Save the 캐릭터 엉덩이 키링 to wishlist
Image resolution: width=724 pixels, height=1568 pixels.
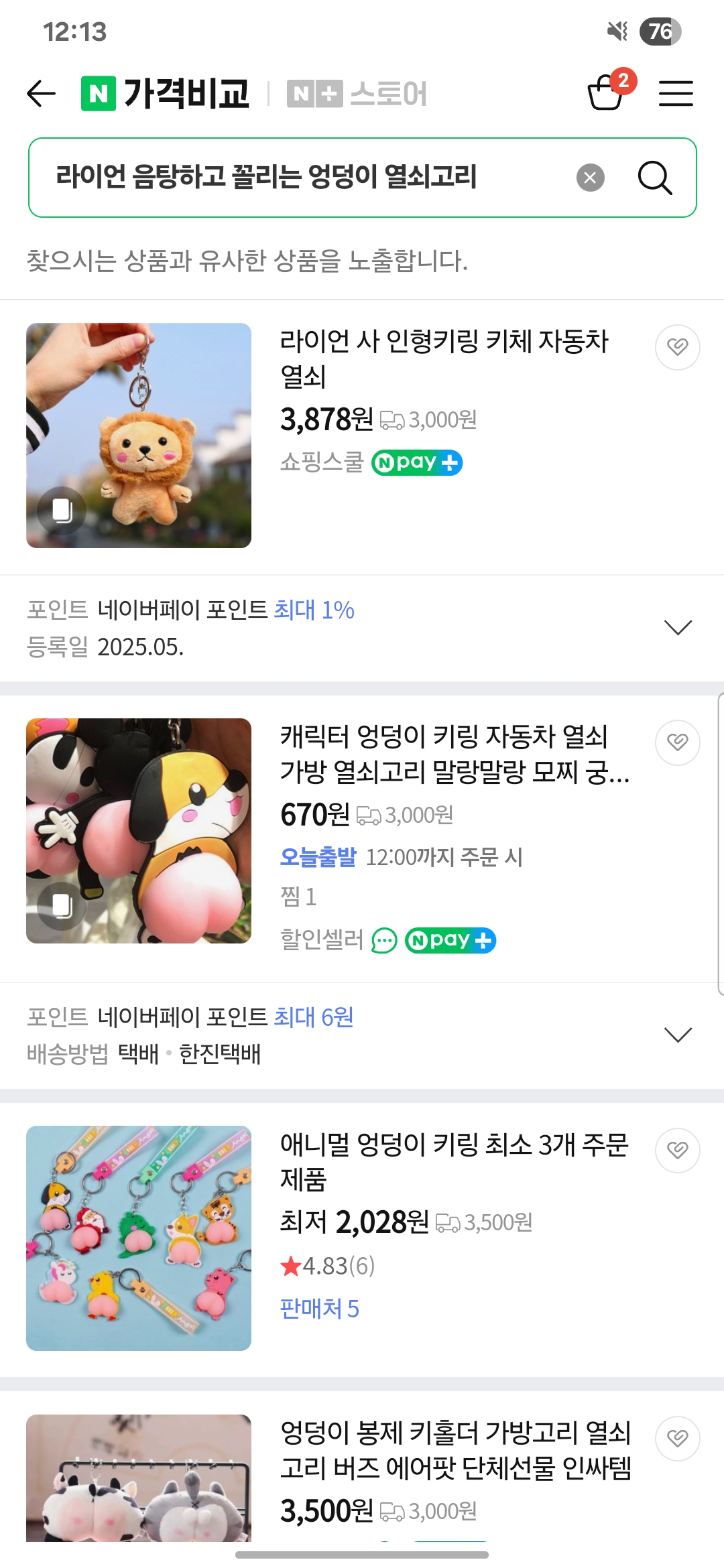[x=677, y=742]
